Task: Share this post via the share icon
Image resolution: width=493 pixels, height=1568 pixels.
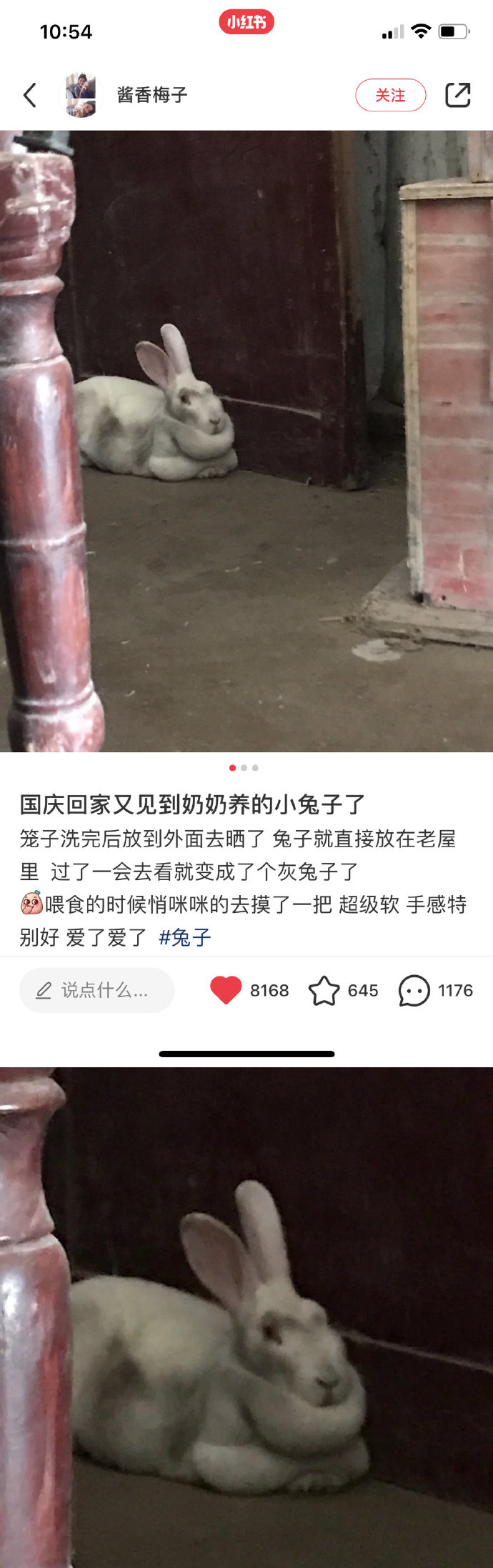Action: pos(457,95)
